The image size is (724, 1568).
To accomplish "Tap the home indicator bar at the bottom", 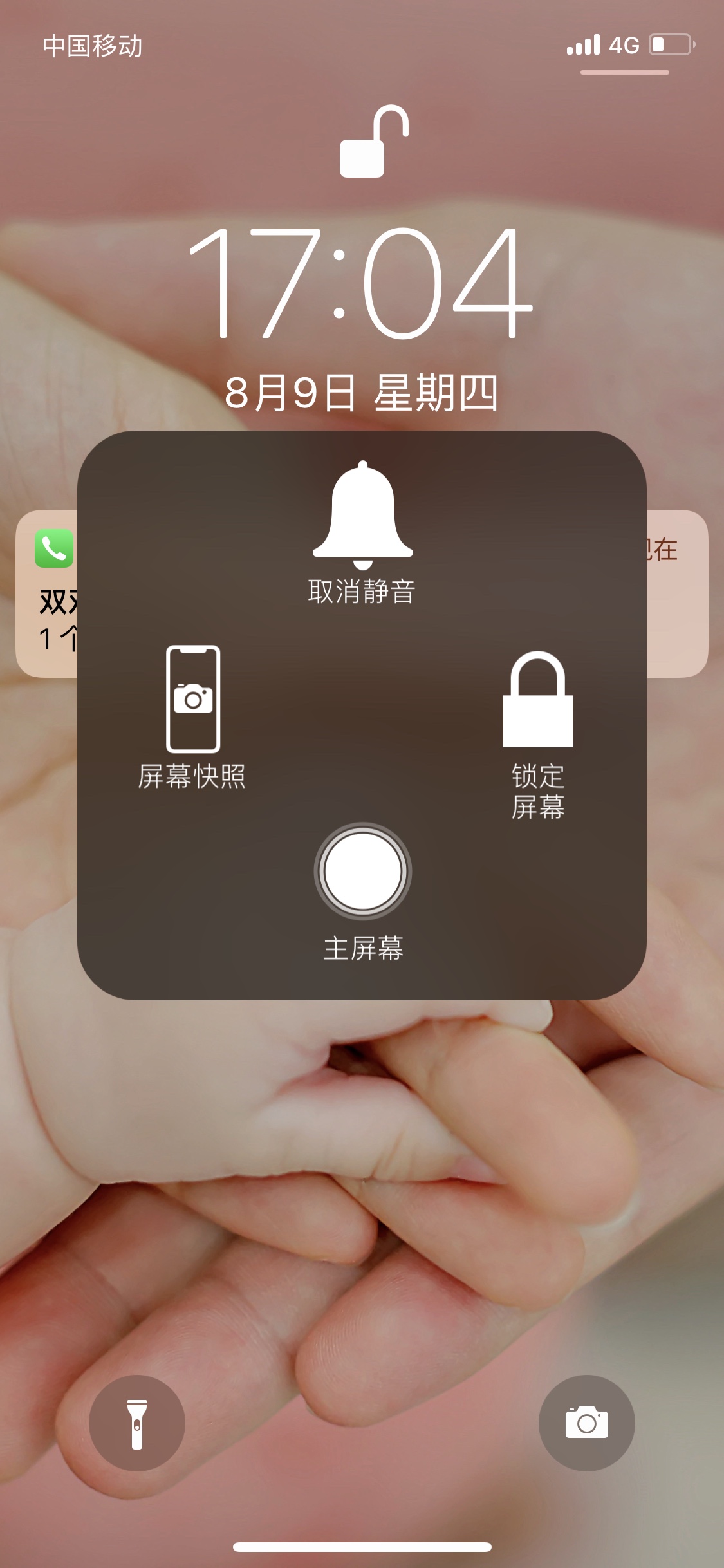I will pyautogui.click(x=362, y=1547).
